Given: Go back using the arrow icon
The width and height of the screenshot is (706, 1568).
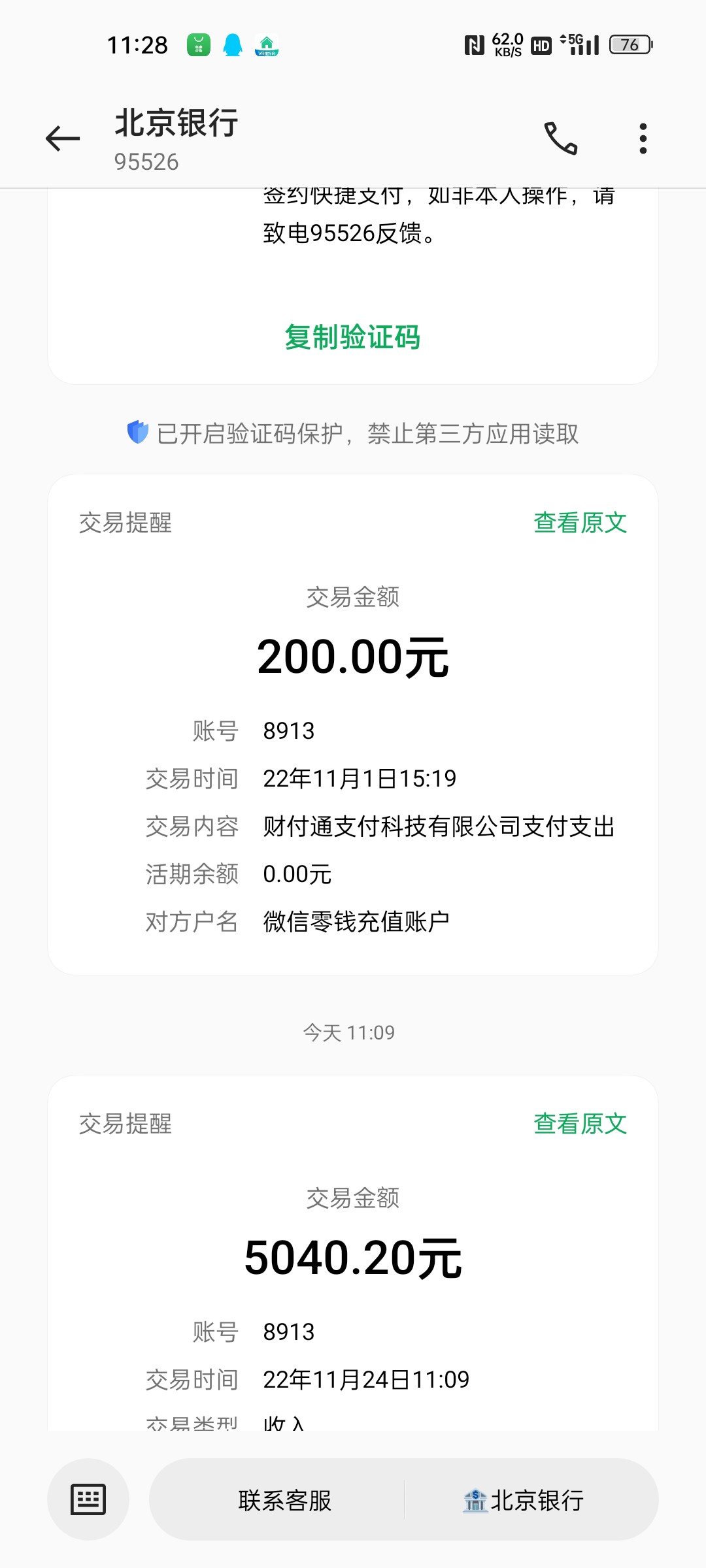Looking at the screenshot, I should tap(63, 139).
